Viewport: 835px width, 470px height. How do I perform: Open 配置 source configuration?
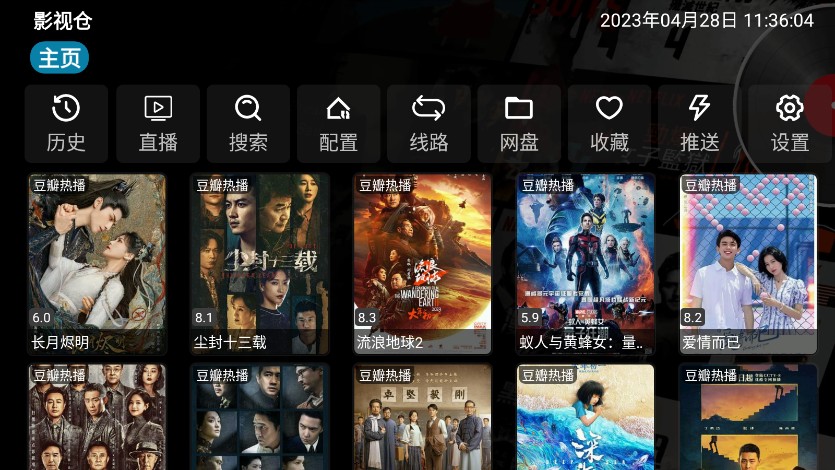tap(338, 123)
